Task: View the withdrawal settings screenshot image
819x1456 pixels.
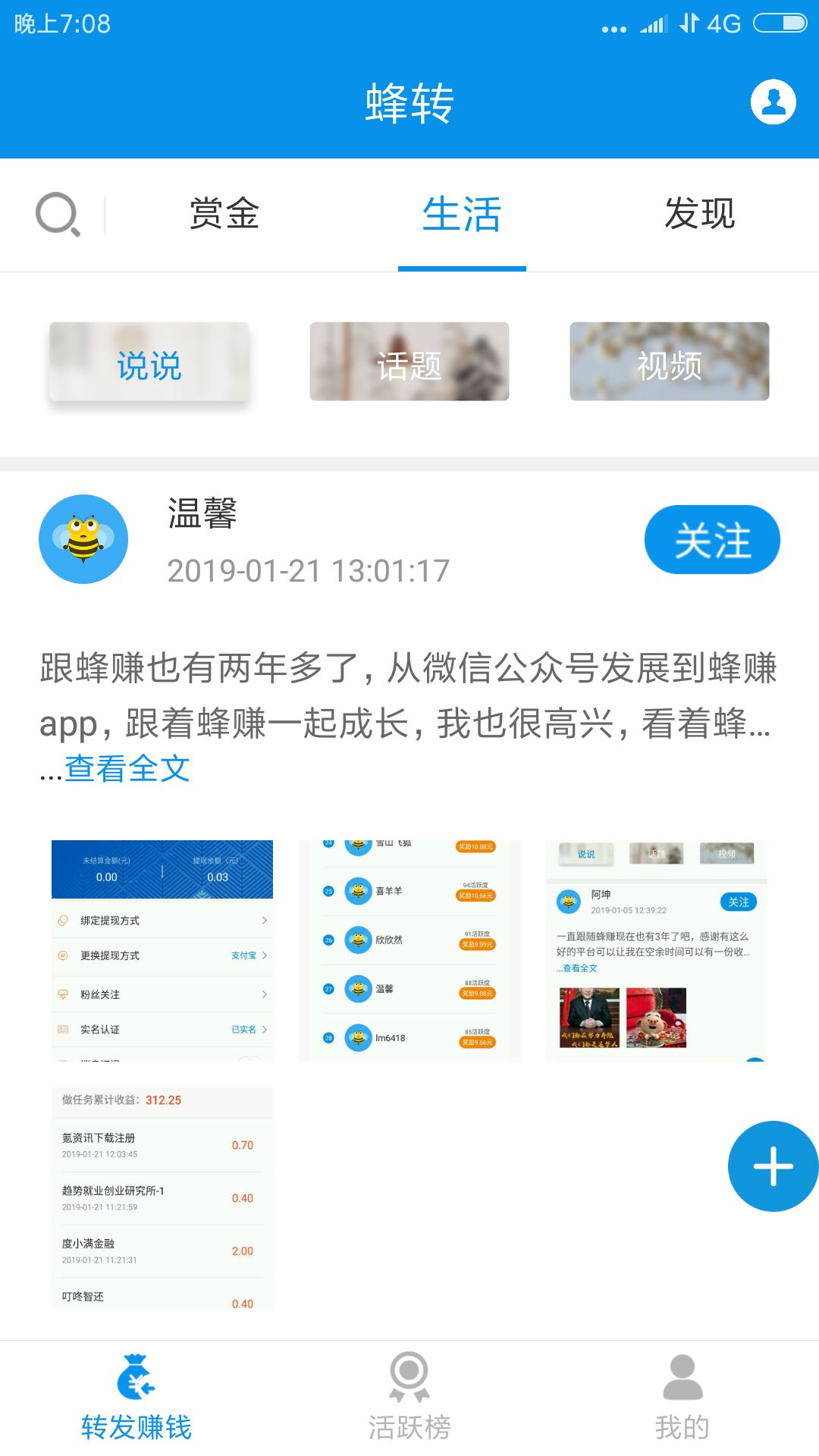Action: pyautogui.click(x=162, y=951)
